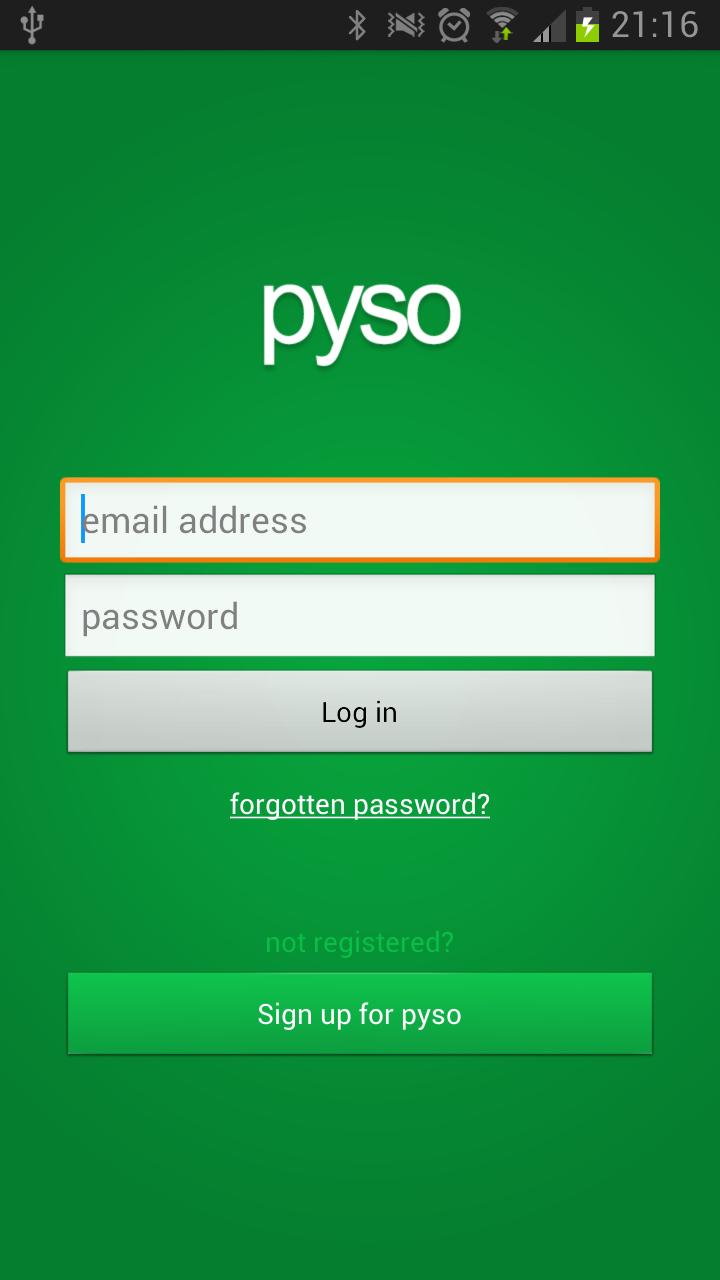Screen dimensions: 720x1280
Task: Tap the Wi-Fi signal icon
Action: 502,26
